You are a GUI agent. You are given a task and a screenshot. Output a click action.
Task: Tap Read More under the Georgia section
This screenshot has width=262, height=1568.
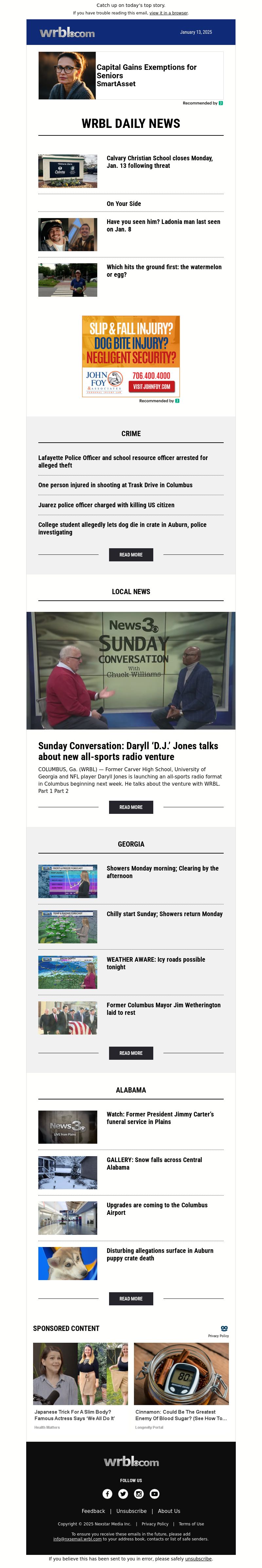(x=131, y=1053)
